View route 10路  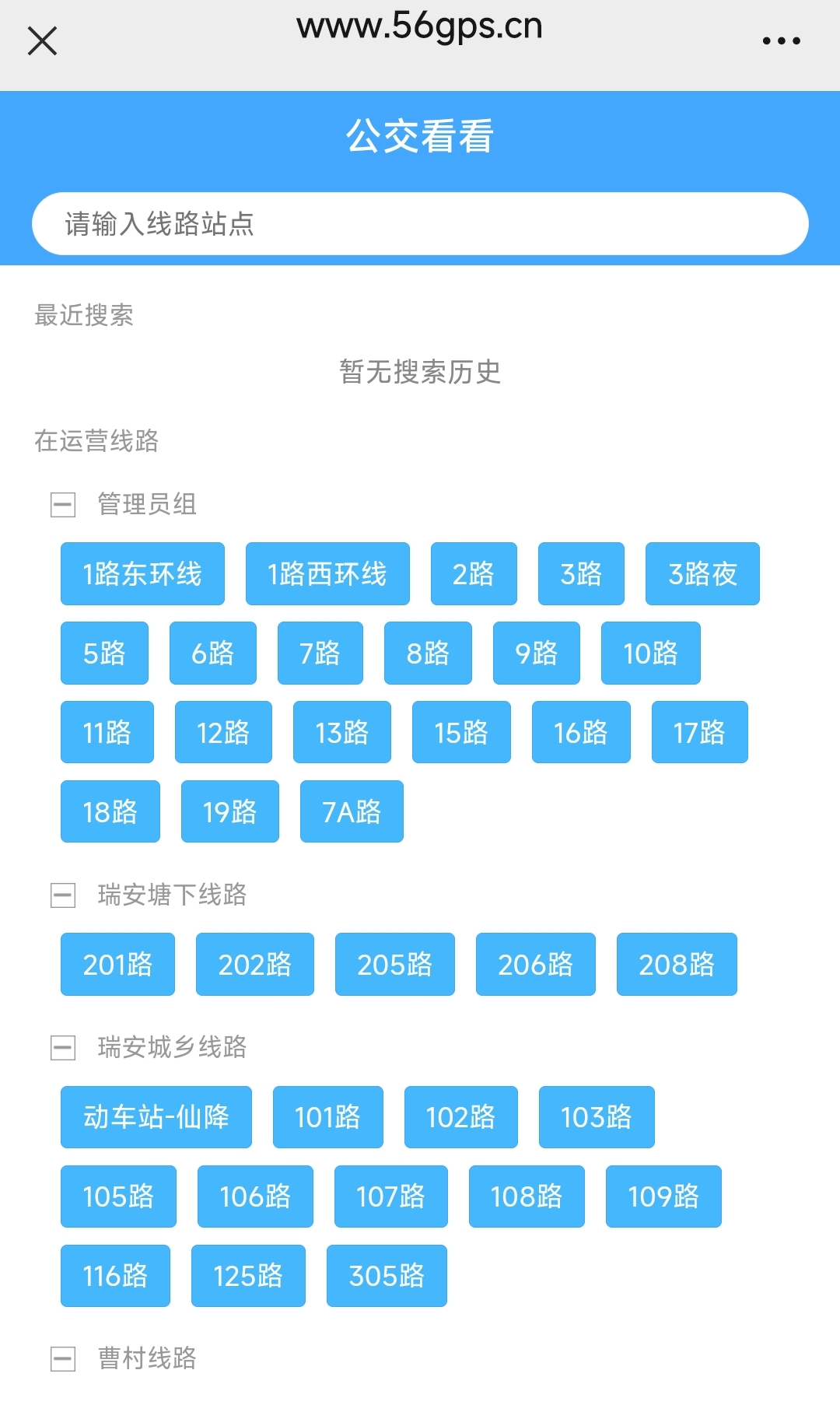650,653
